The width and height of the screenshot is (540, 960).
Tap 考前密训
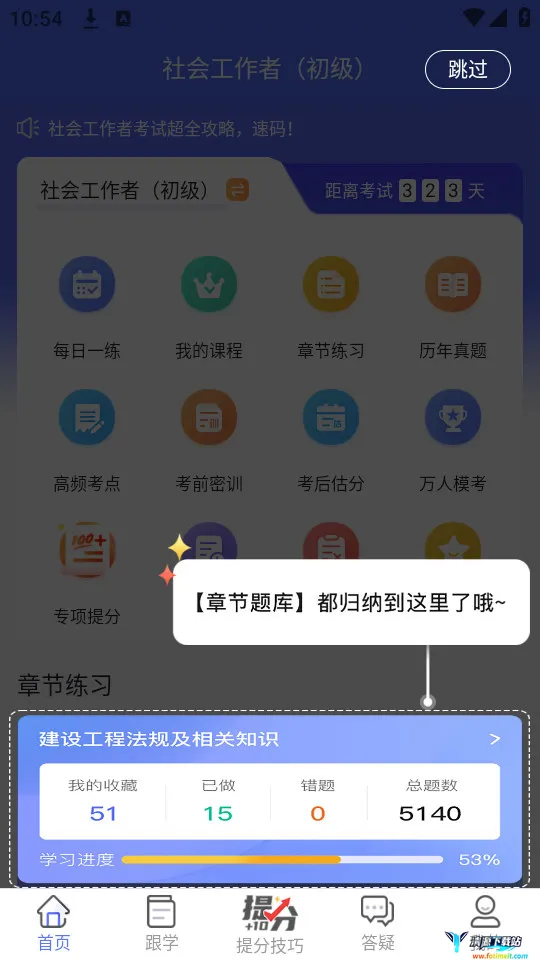[x=209, y=441]
